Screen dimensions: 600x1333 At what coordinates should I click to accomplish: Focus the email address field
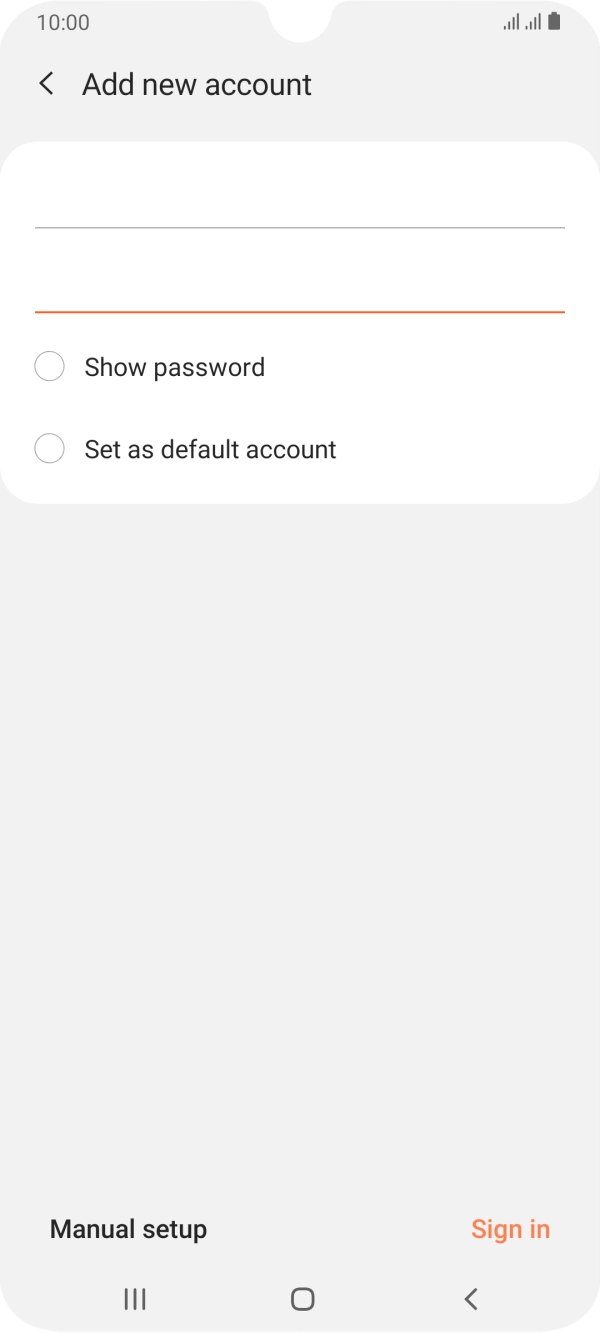pos(300,206)
